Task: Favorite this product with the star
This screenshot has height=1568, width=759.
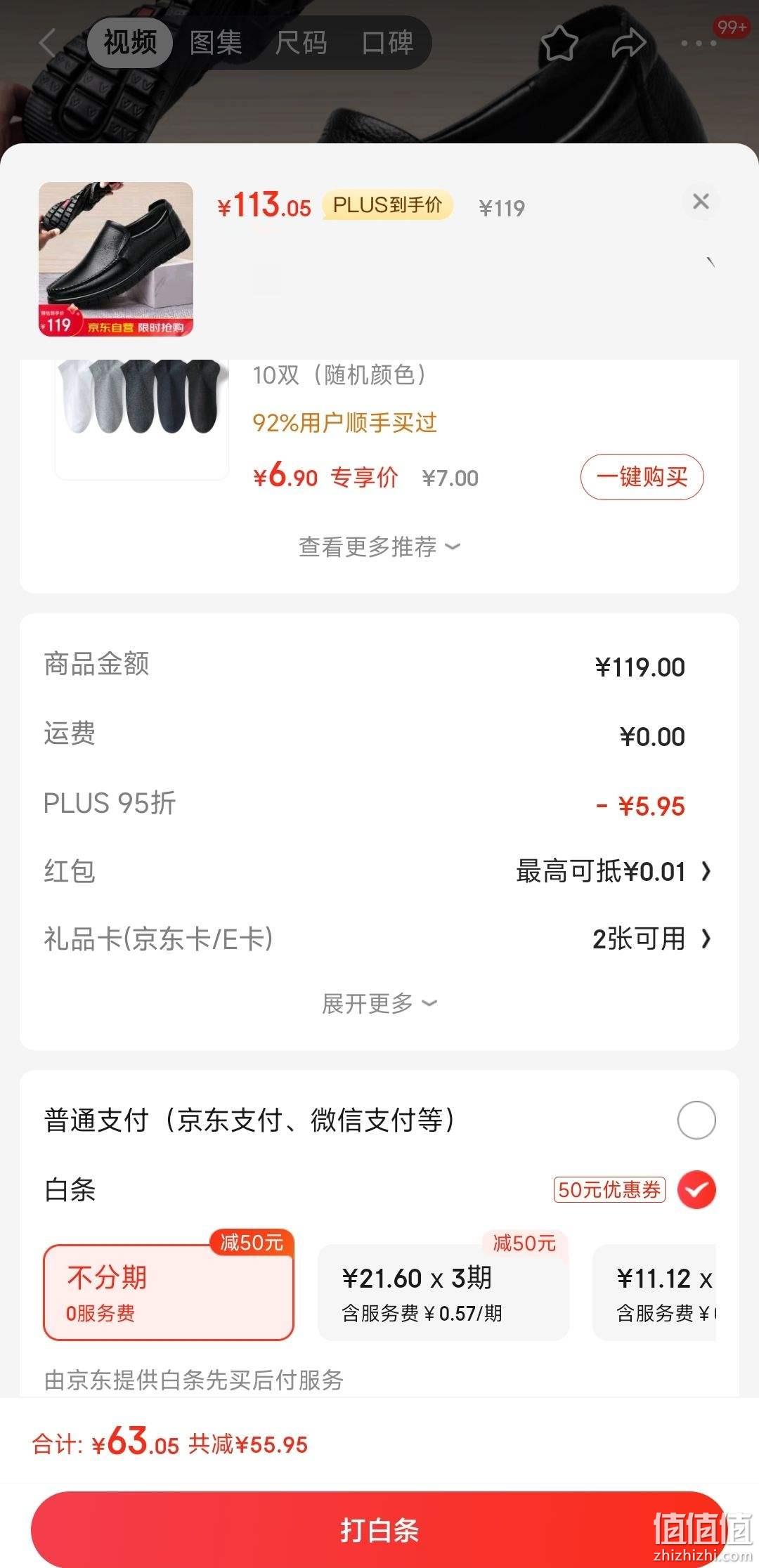Action: [559, 43]
